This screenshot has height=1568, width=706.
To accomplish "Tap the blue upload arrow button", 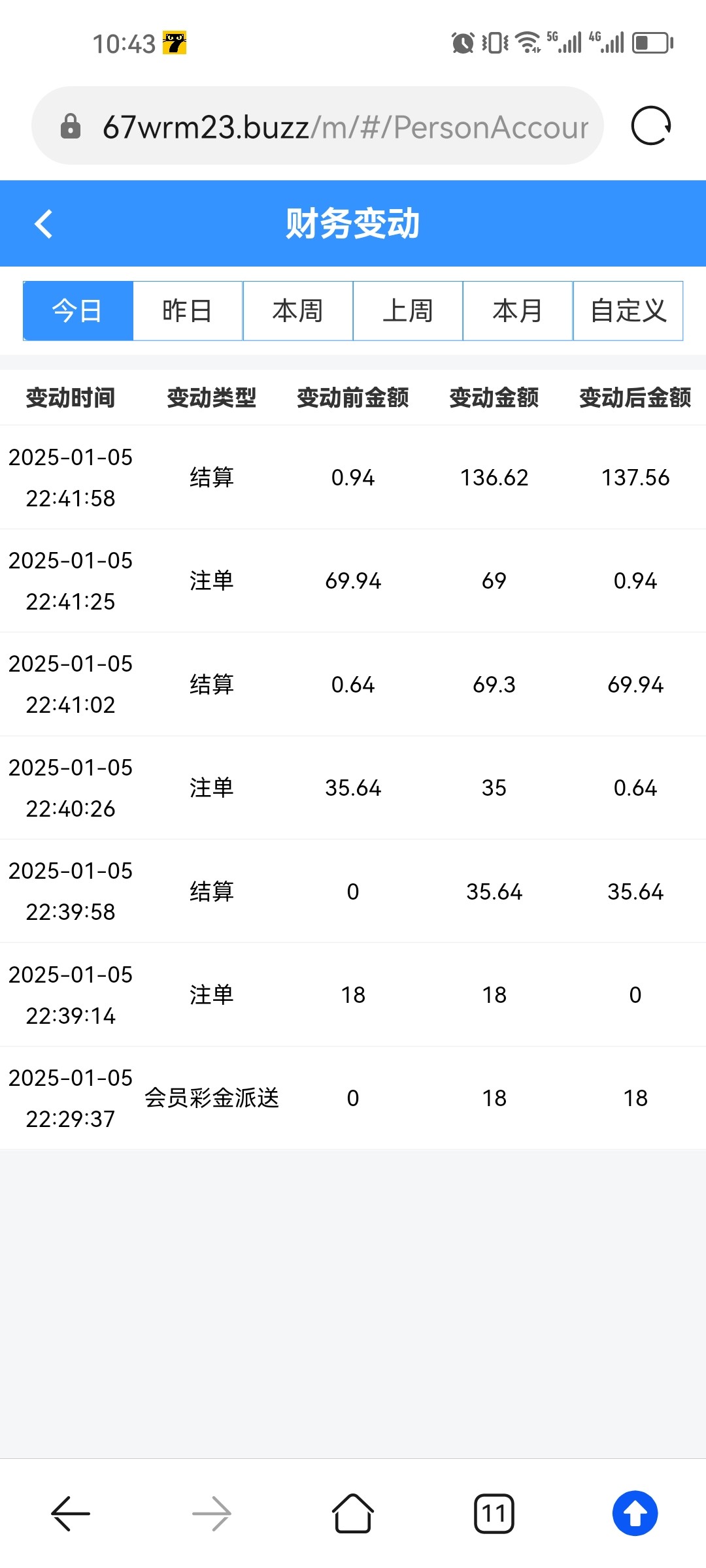I will pos(635,1513).
